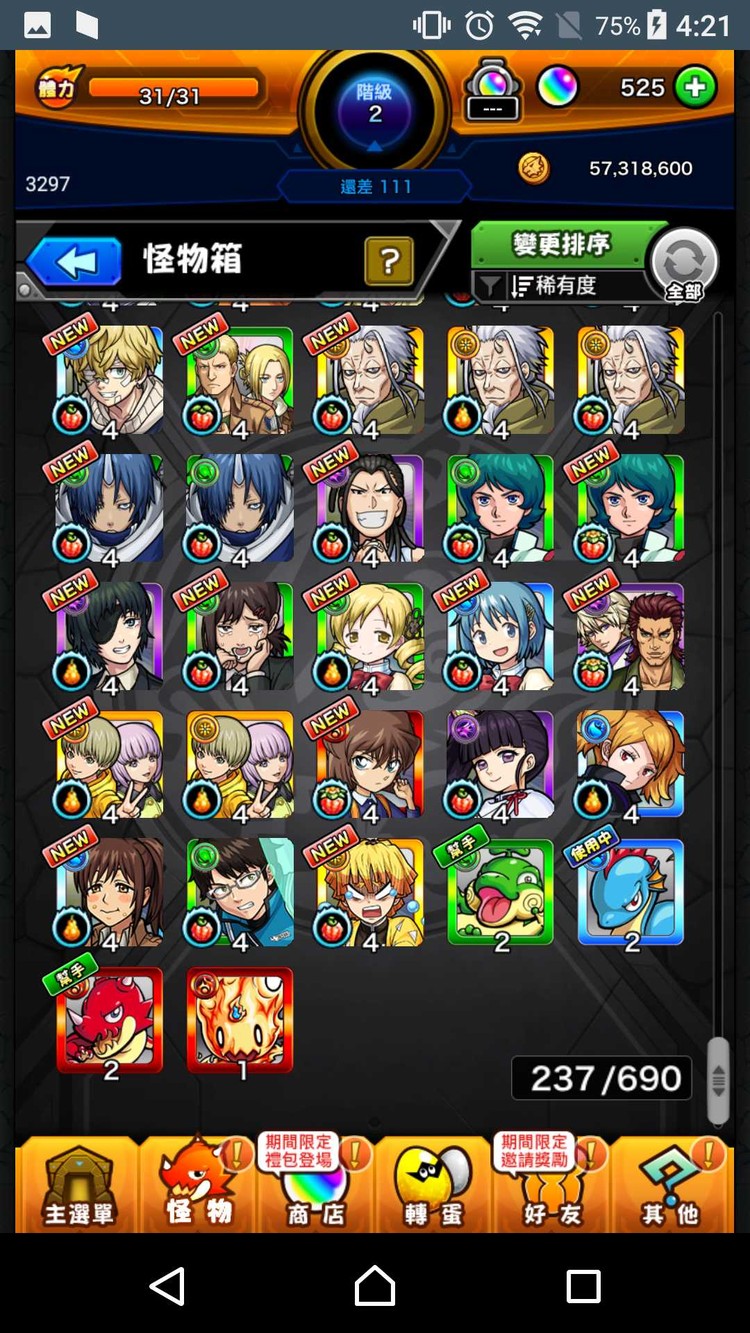The width and height of the screenshot is (750, 1333).
Task: Open the question mark help button
Action: 389,262
